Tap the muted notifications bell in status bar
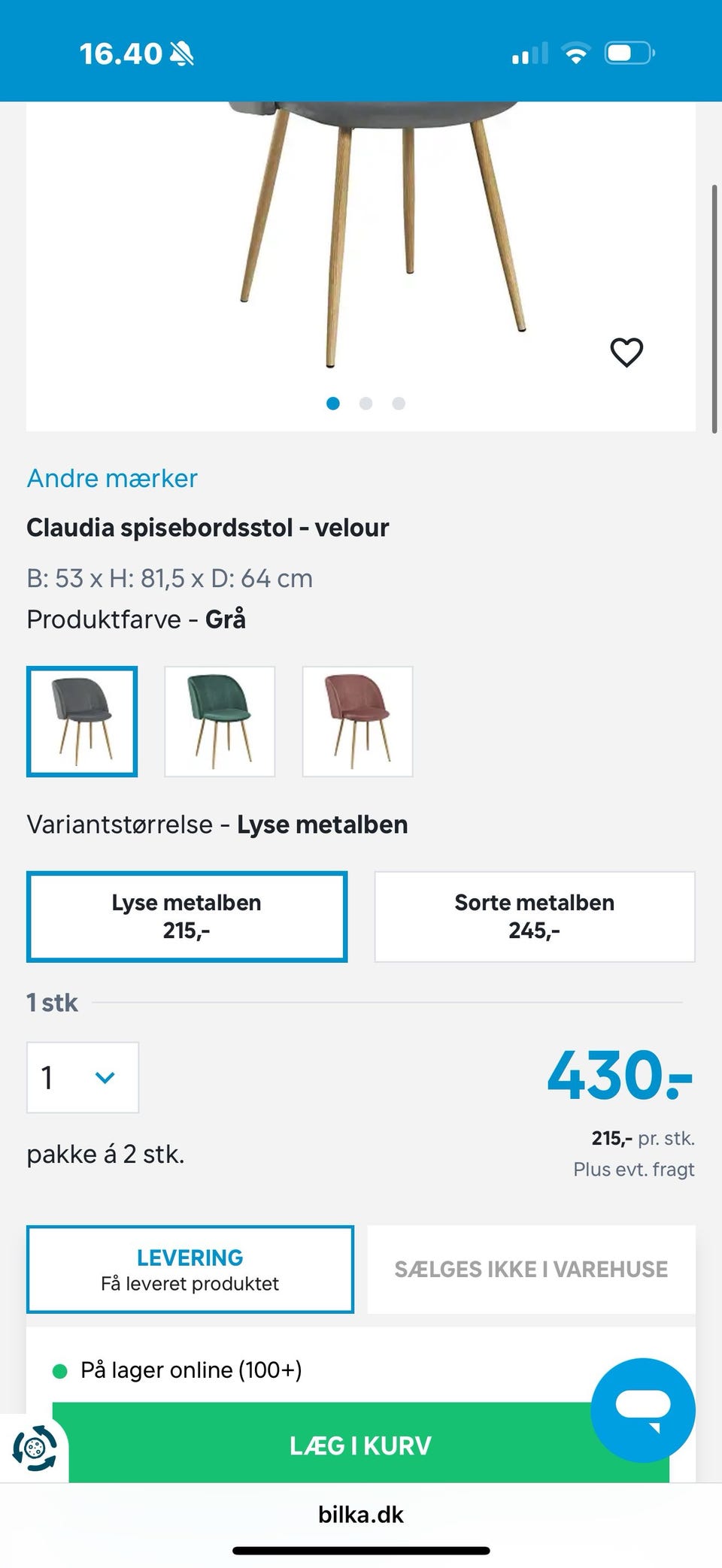Viewport: 722px width, 1568px height. pyautogui.click(x=183, y=52)
